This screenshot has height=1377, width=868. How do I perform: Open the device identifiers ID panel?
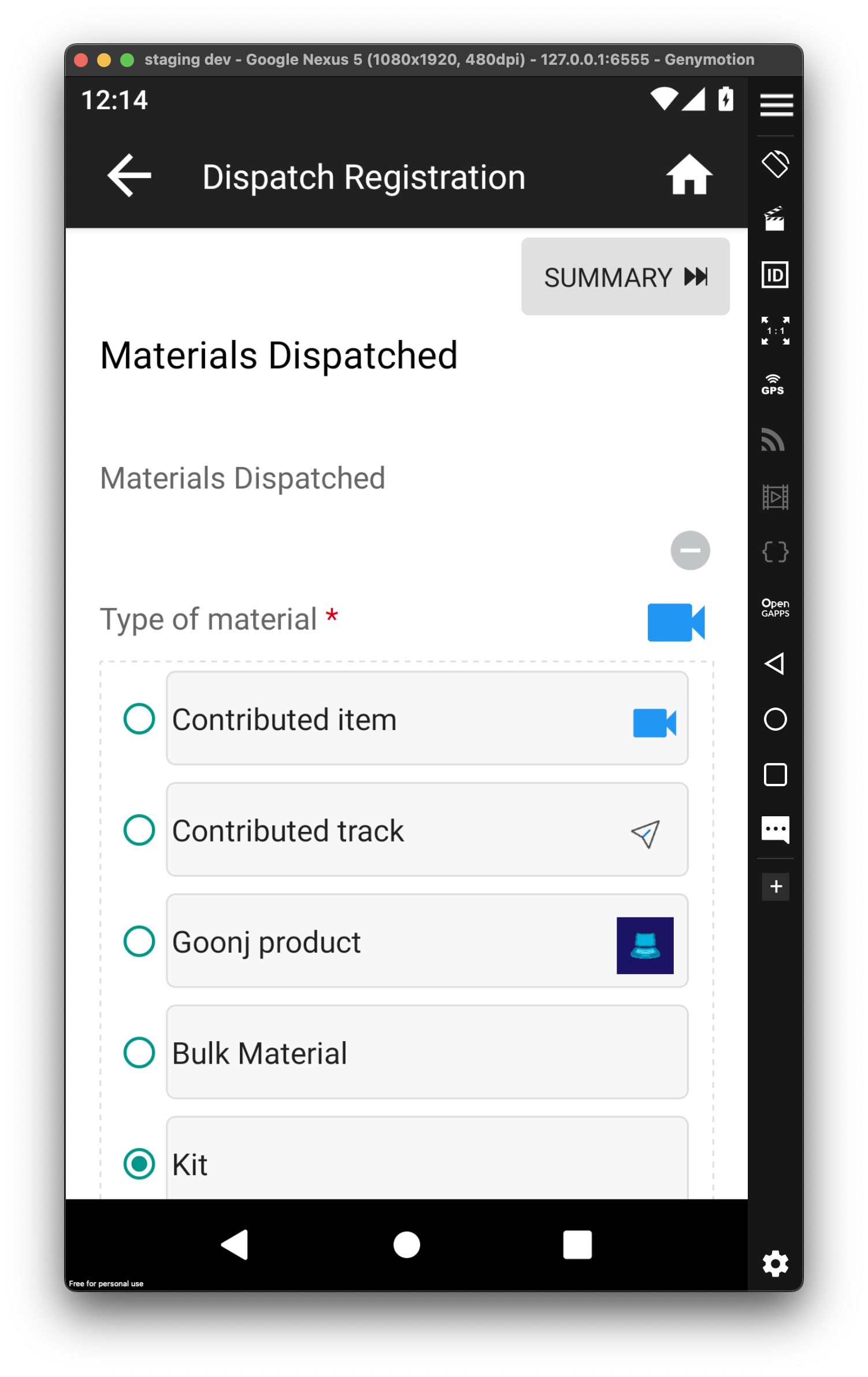[x=775, y=276]
